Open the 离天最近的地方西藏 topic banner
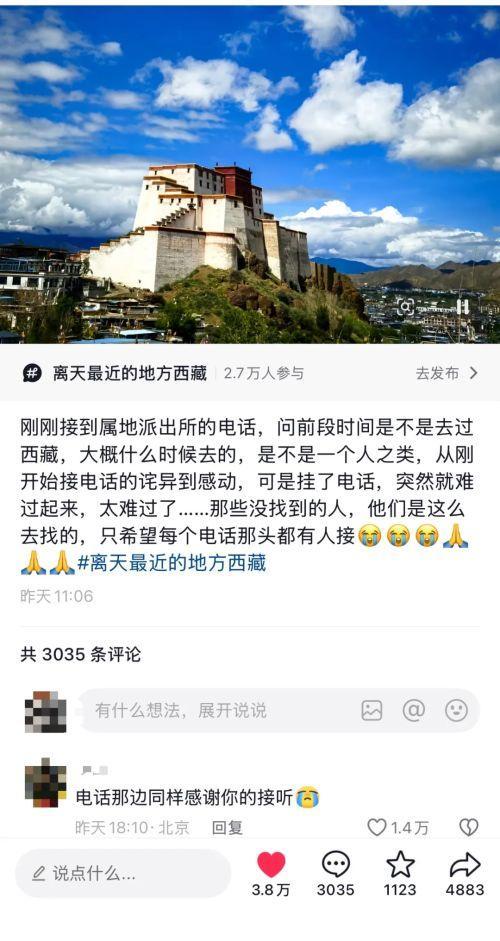 [250, 373]
